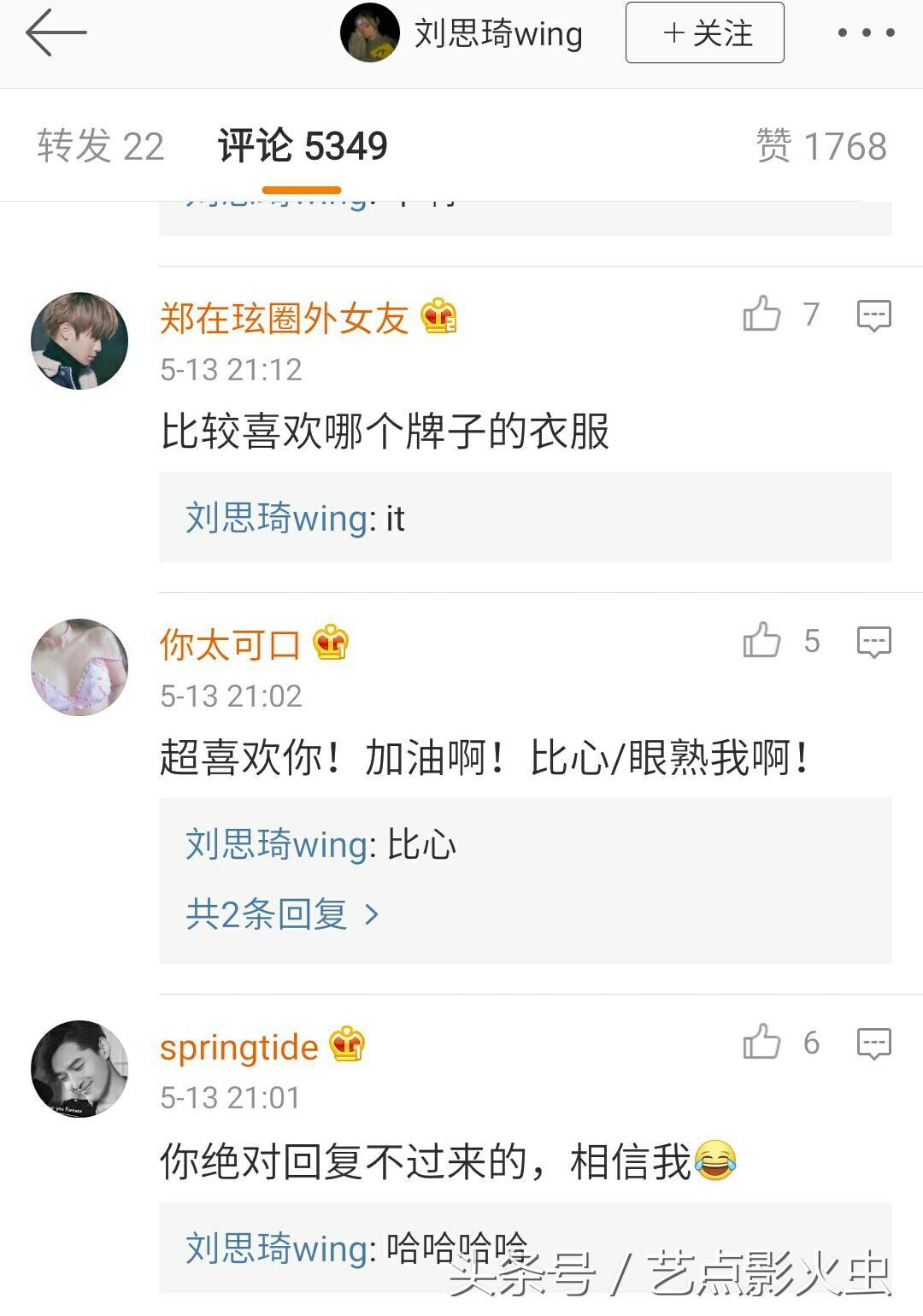Like the comment by 郑在玹圈外女友

[761, 314]
